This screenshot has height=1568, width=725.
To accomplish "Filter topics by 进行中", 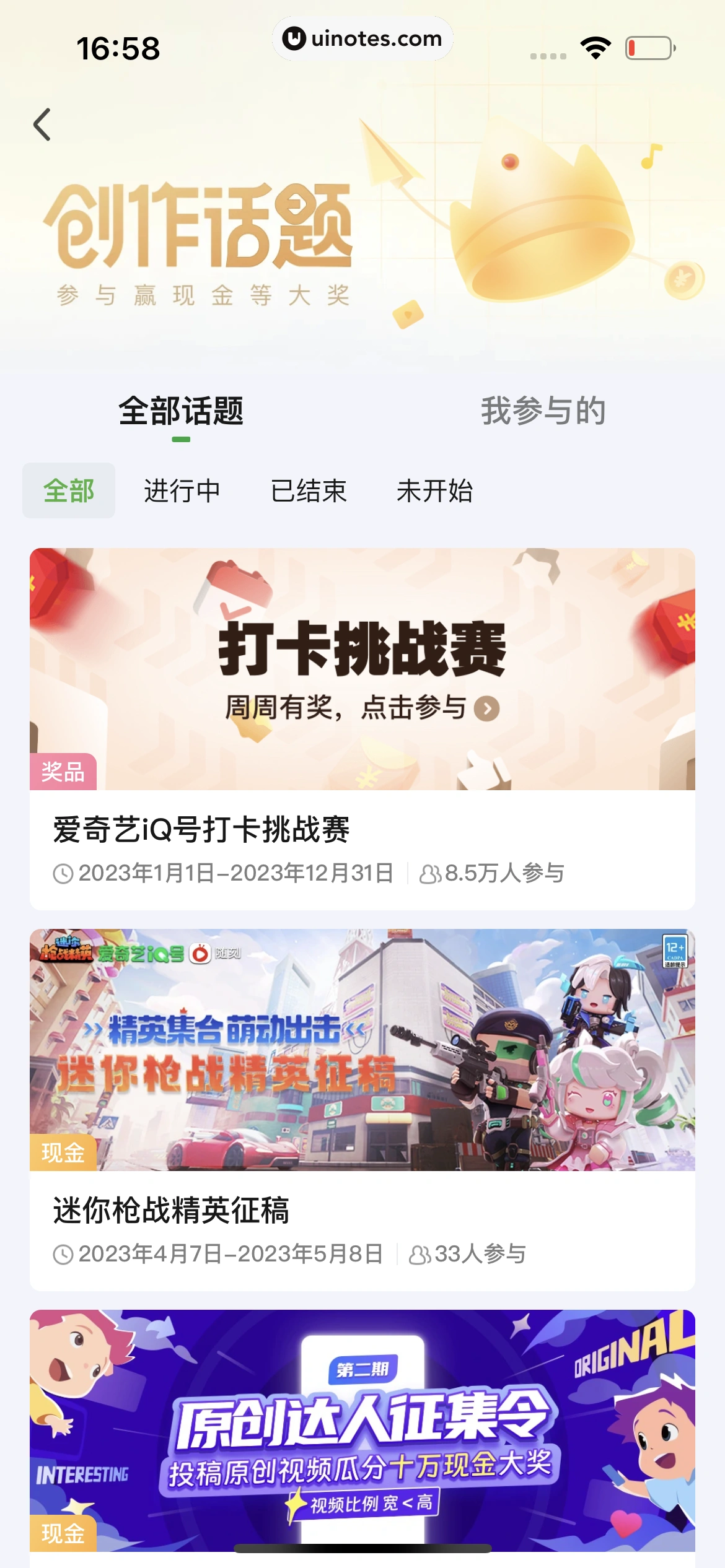I will (182, 490).
